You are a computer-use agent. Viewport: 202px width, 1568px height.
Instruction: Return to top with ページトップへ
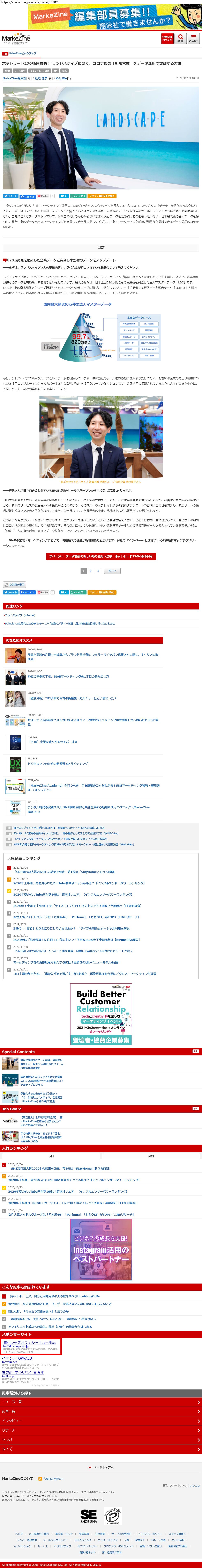click(102, 1467)
